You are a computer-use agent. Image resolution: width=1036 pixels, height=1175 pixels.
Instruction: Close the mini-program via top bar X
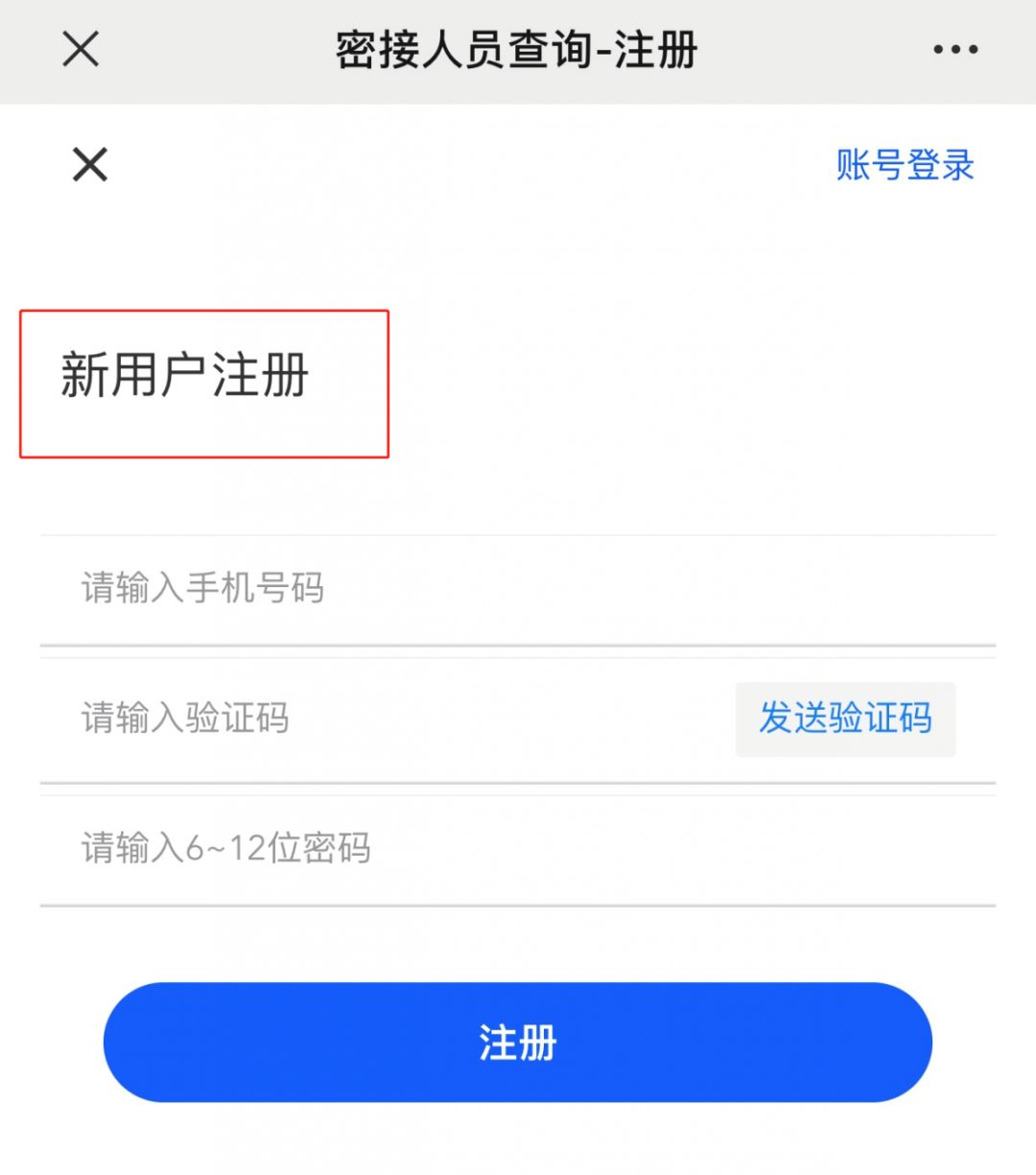point(81,48)
